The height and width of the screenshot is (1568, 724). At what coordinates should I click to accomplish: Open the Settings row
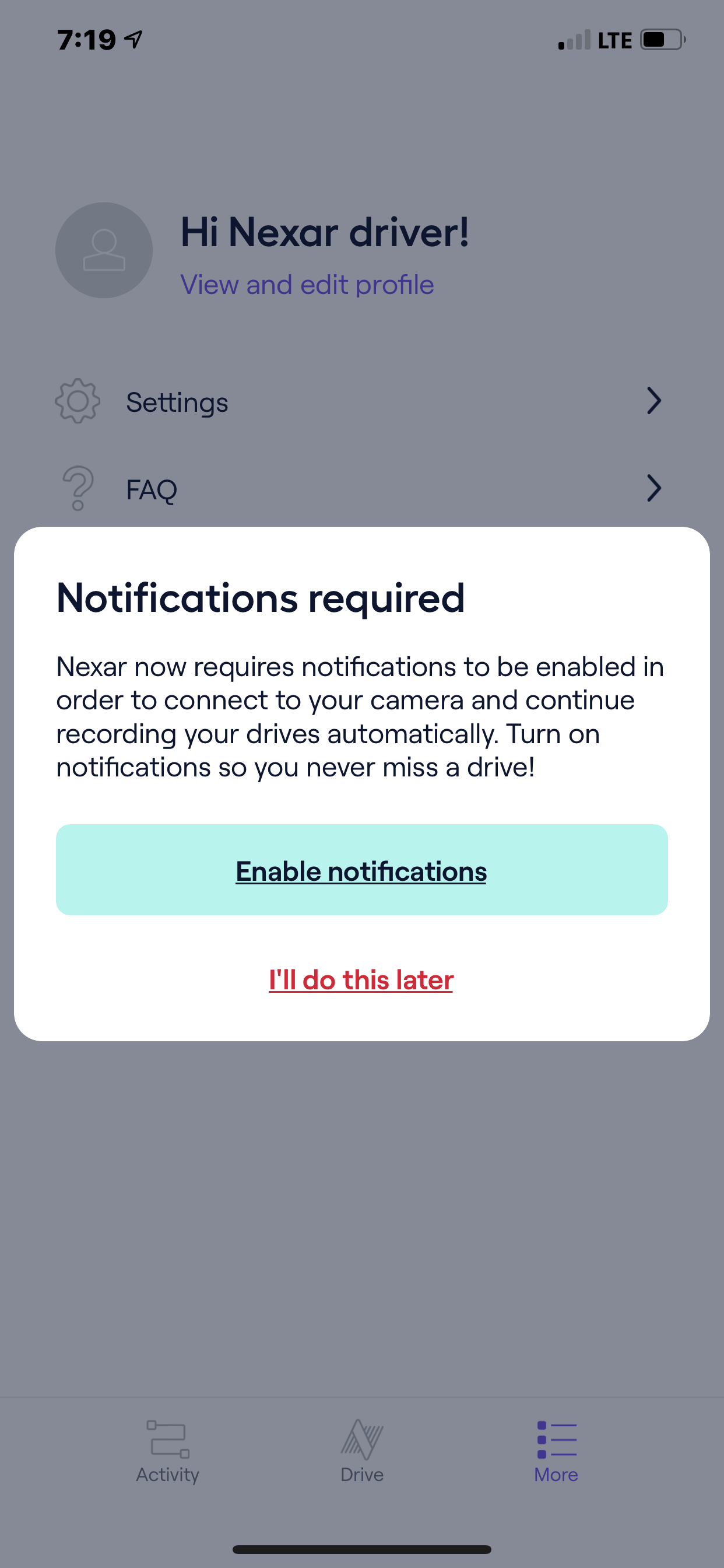[359, 402]
